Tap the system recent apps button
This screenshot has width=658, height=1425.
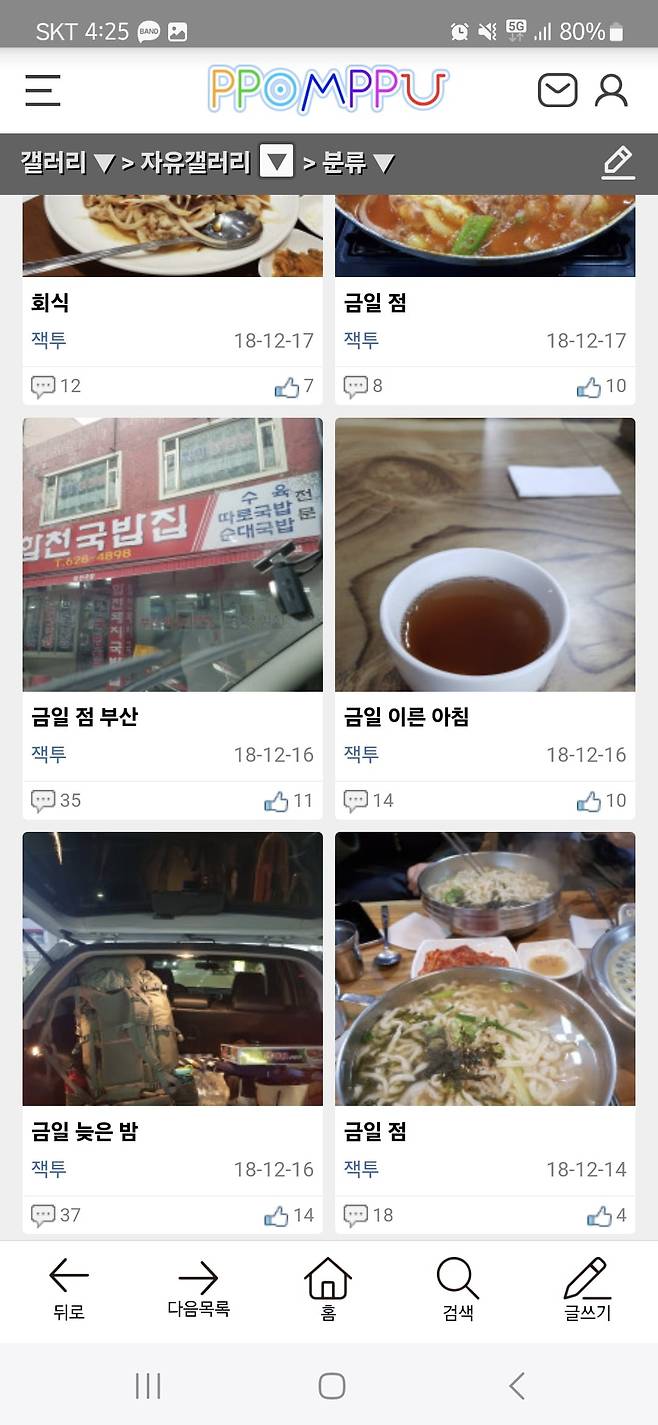coord(148,1385)
